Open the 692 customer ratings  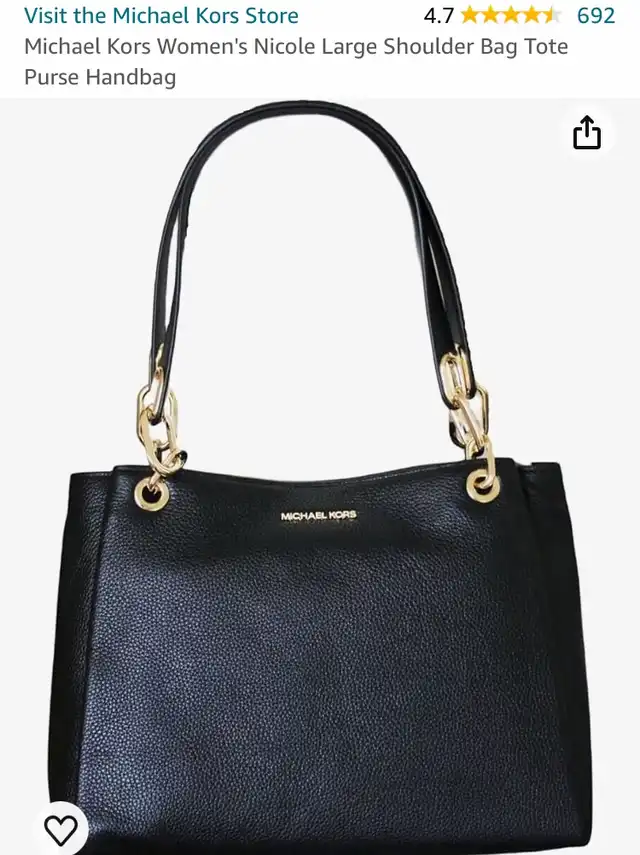(x=595, y=16)
